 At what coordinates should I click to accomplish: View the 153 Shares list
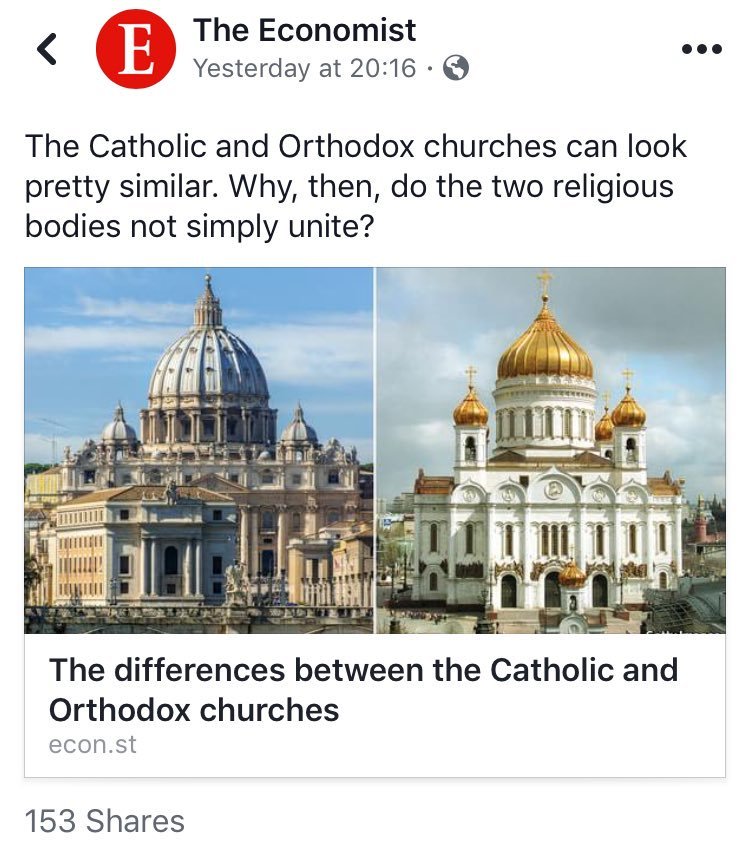105,821
